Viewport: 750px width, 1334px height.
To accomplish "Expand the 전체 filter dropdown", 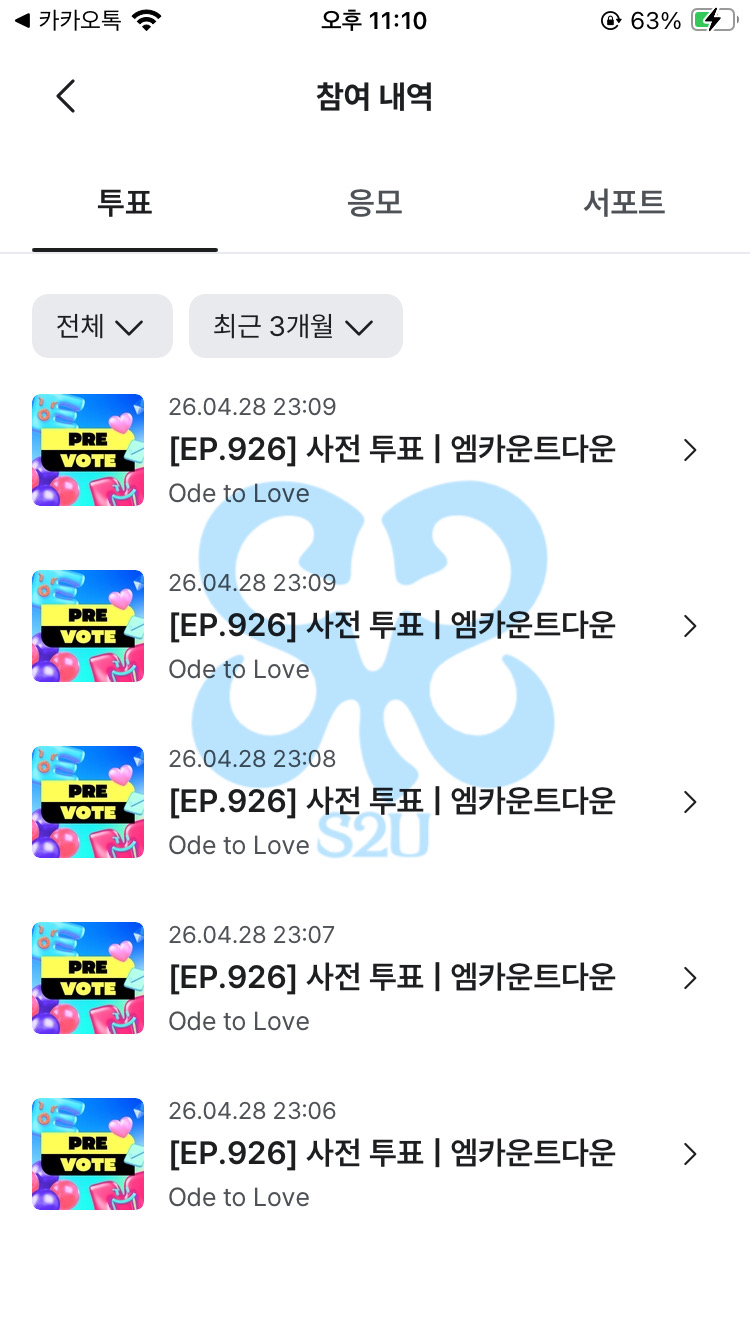I will [102, 326].
